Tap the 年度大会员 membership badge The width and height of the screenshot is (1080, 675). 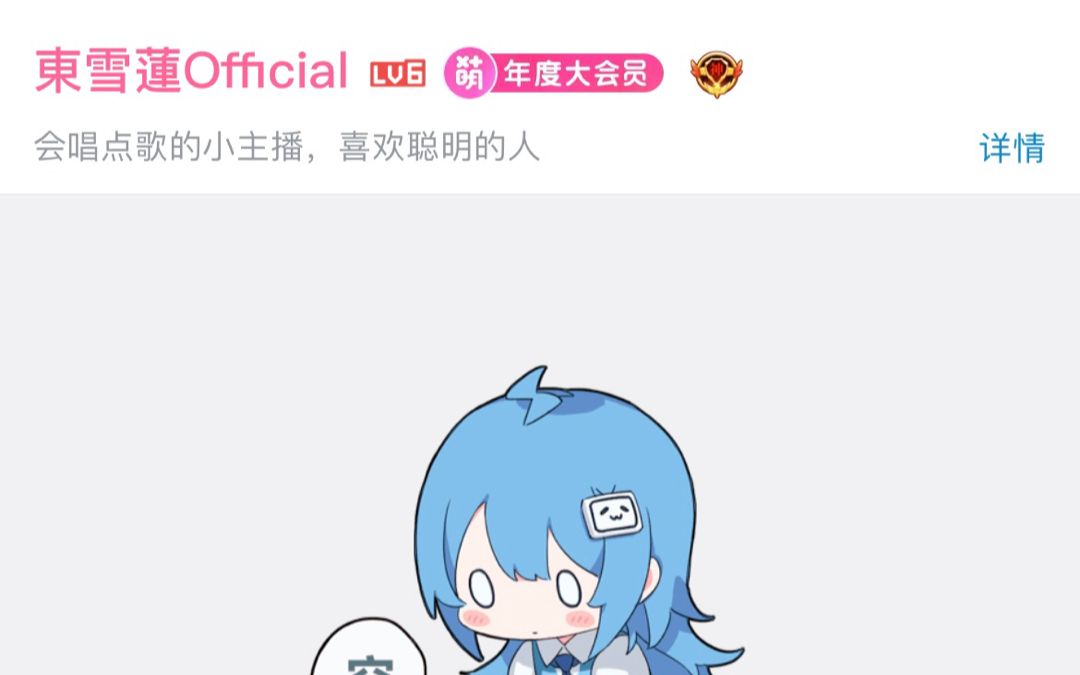(554, 74)
